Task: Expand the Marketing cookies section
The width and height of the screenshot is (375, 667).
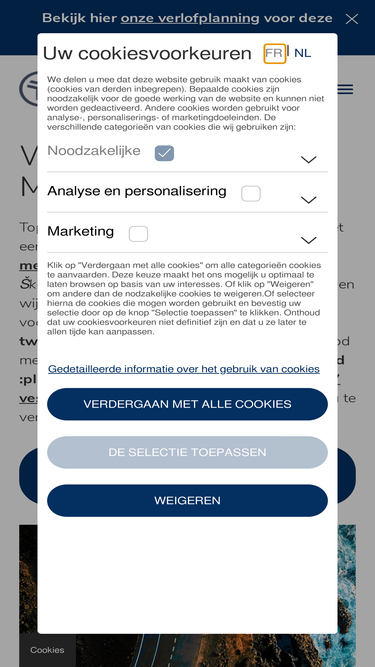Action: pyautogui.click(x=308, y=240)
